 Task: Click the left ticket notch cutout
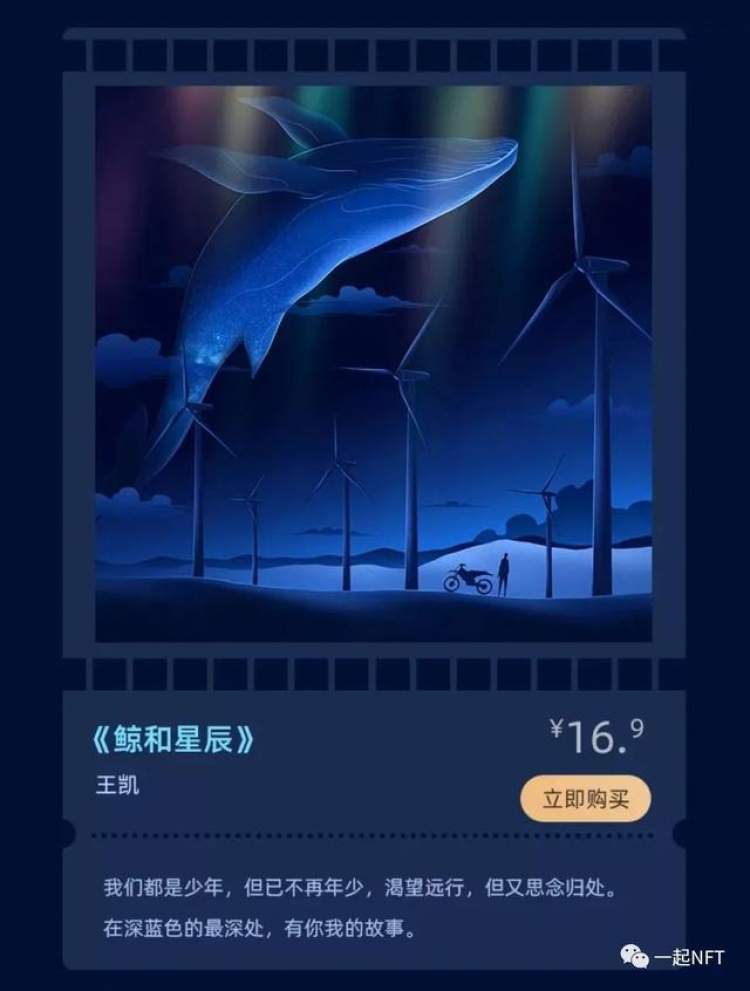66,830
